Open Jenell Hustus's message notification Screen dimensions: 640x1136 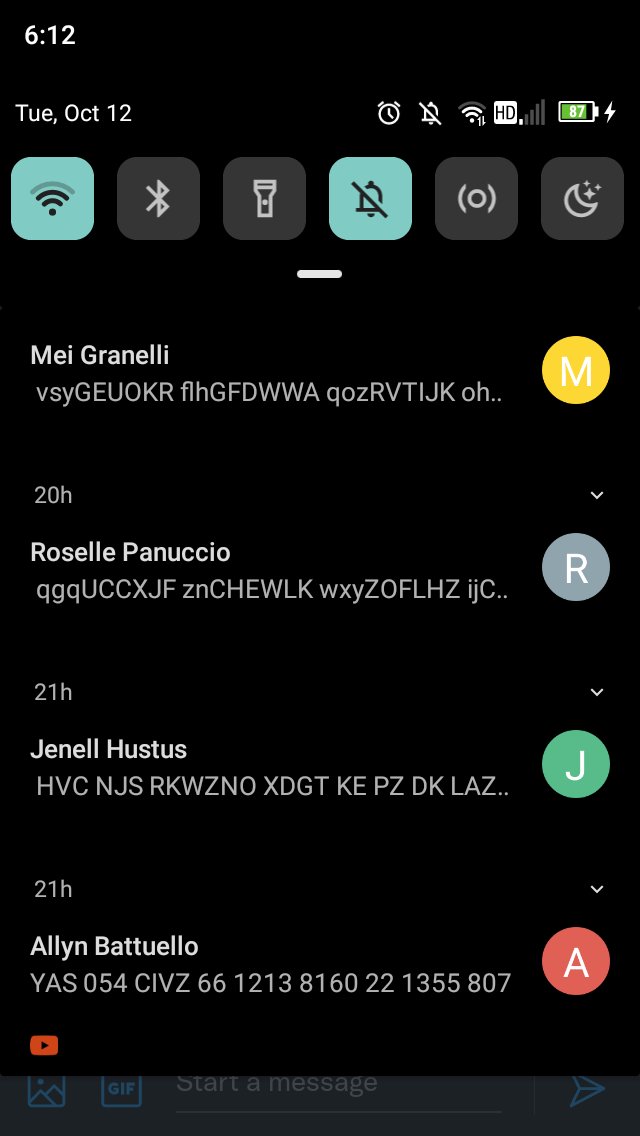coord(270,767)
